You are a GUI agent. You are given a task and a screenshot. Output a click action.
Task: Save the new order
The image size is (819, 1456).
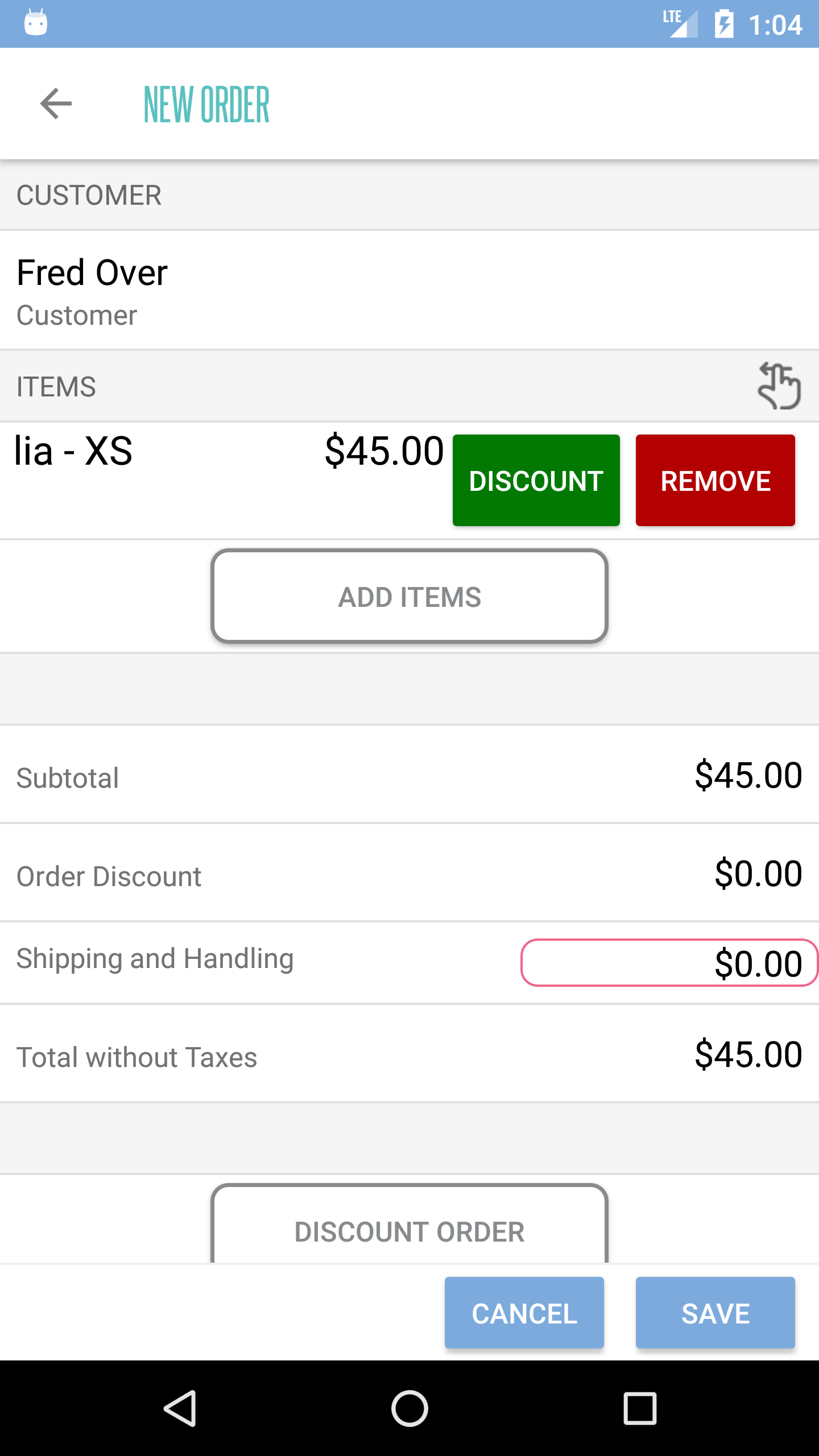(715, 1313)
